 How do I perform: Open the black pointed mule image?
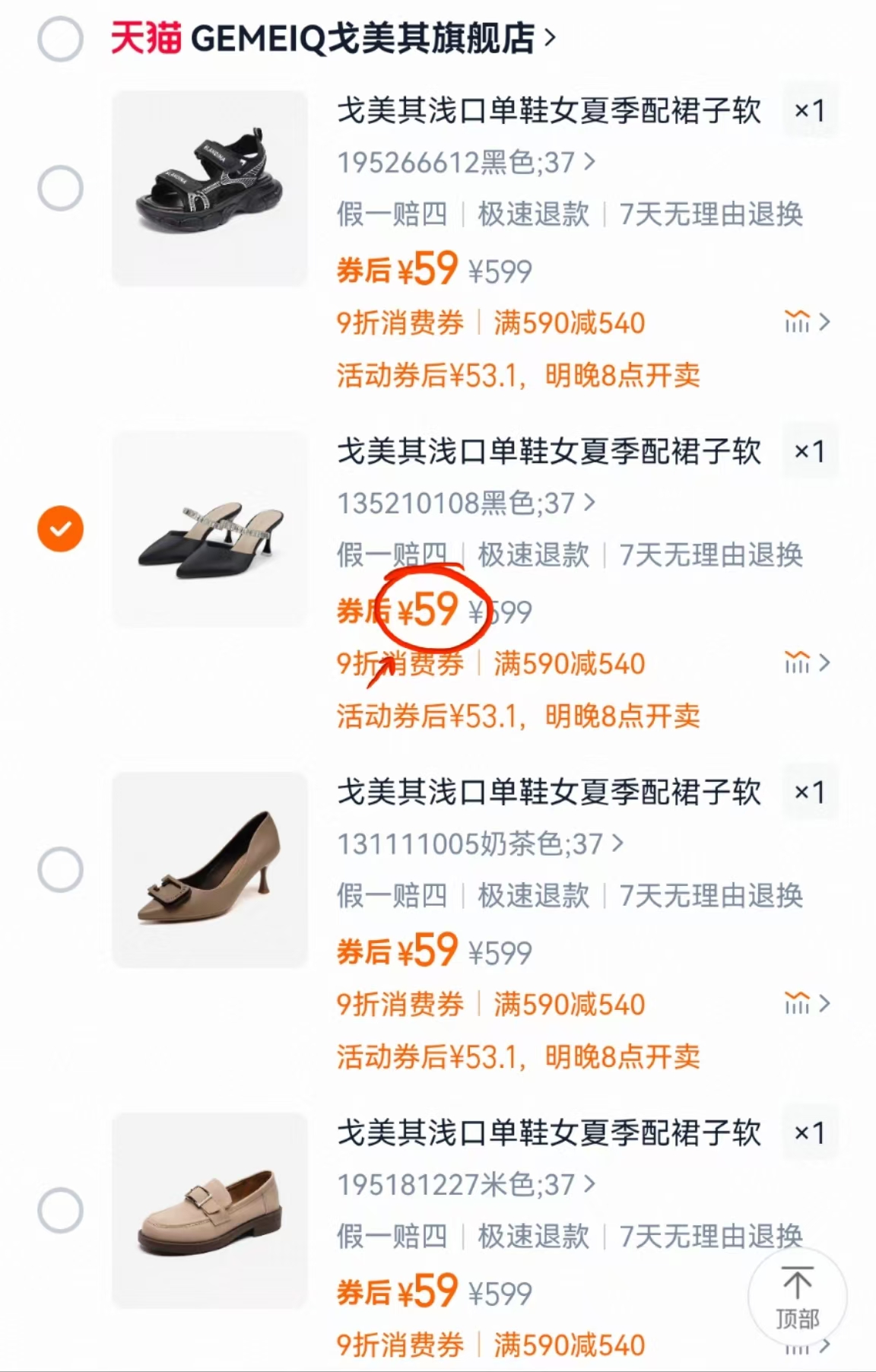pyautogui.click(x=210, y=529)
